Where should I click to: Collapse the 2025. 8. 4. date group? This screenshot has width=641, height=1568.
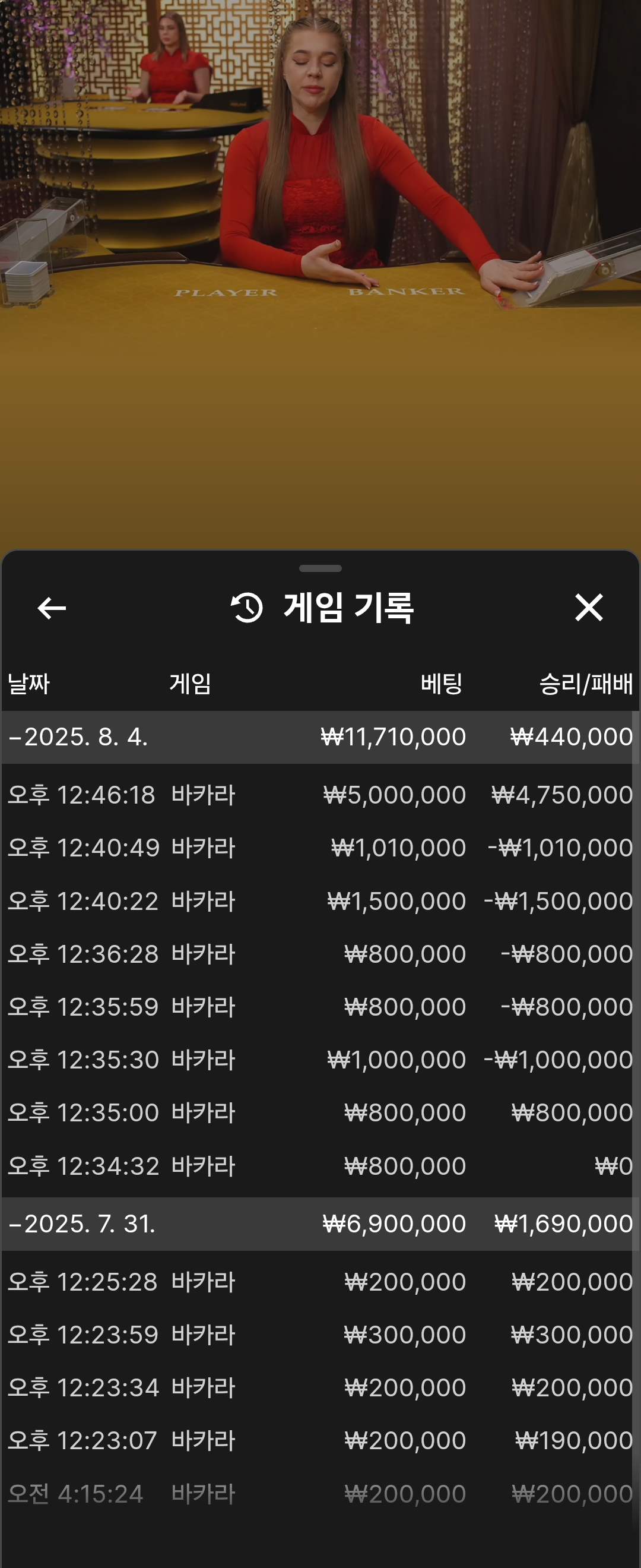78,737
